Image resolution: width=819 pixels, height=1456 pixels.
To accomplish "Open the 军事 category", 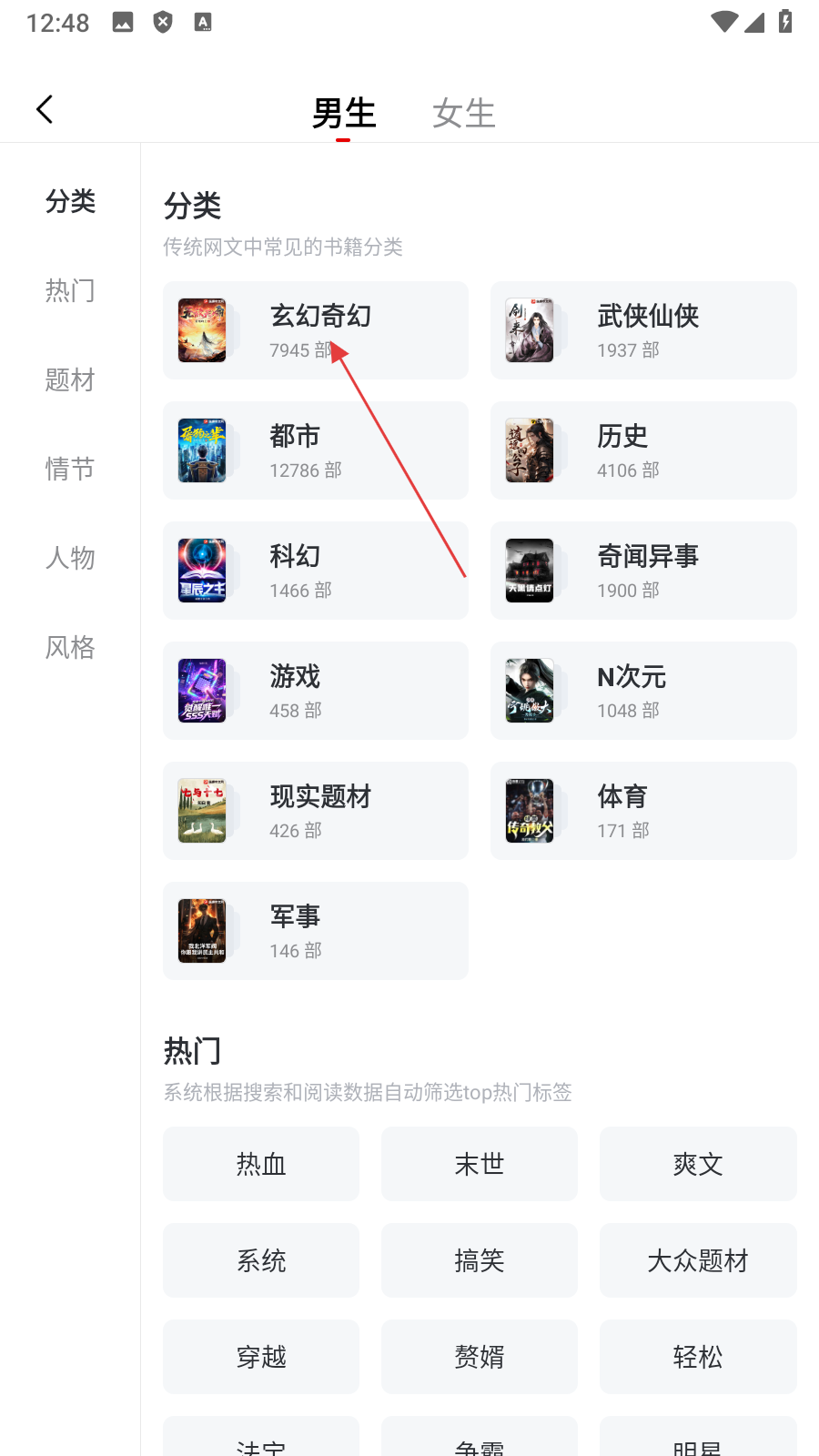I will point(315,931).
